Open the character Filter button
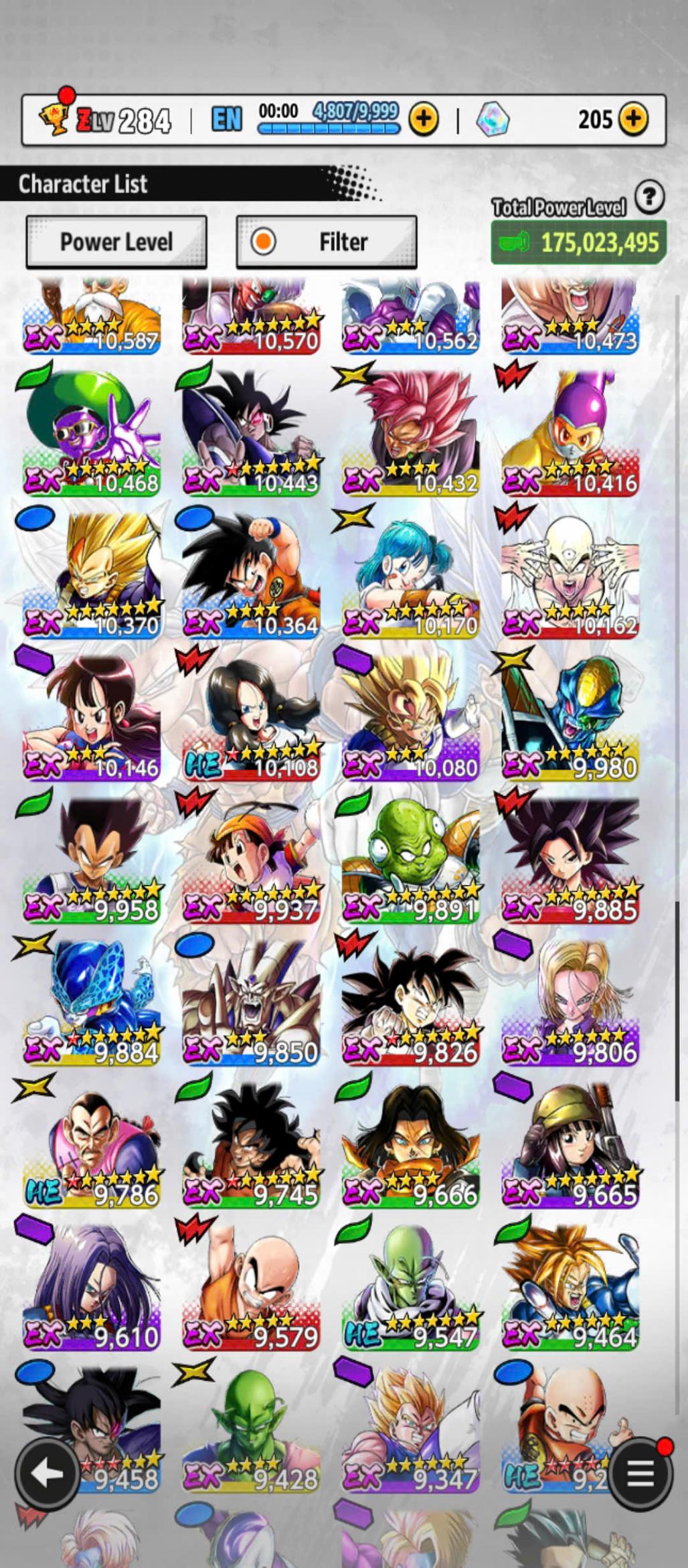This screenshot has height=1568, width=688. click(x=327, y=242)
